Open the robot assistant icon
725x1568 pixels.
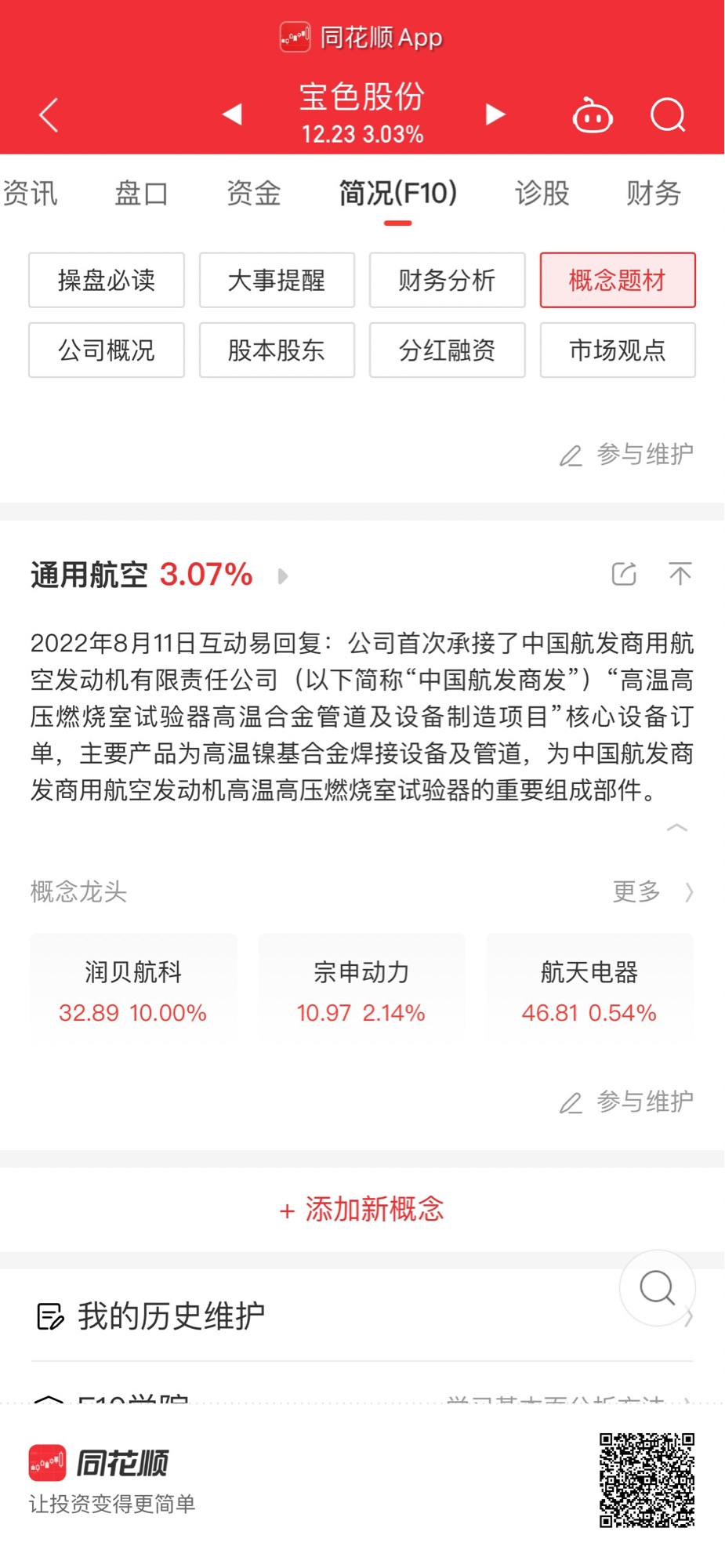tap(592, 116)
